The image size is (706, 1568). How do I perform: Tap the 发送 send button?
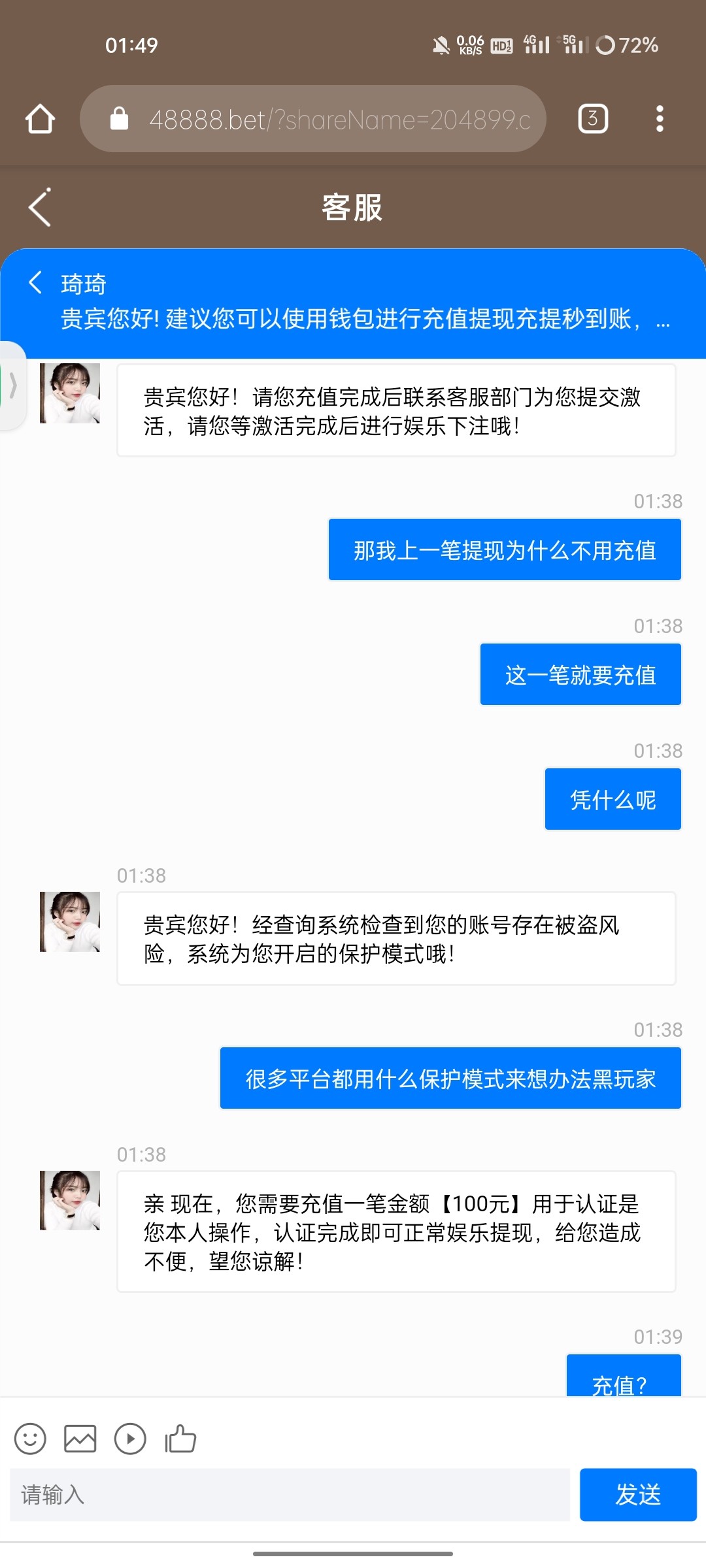637,1495
